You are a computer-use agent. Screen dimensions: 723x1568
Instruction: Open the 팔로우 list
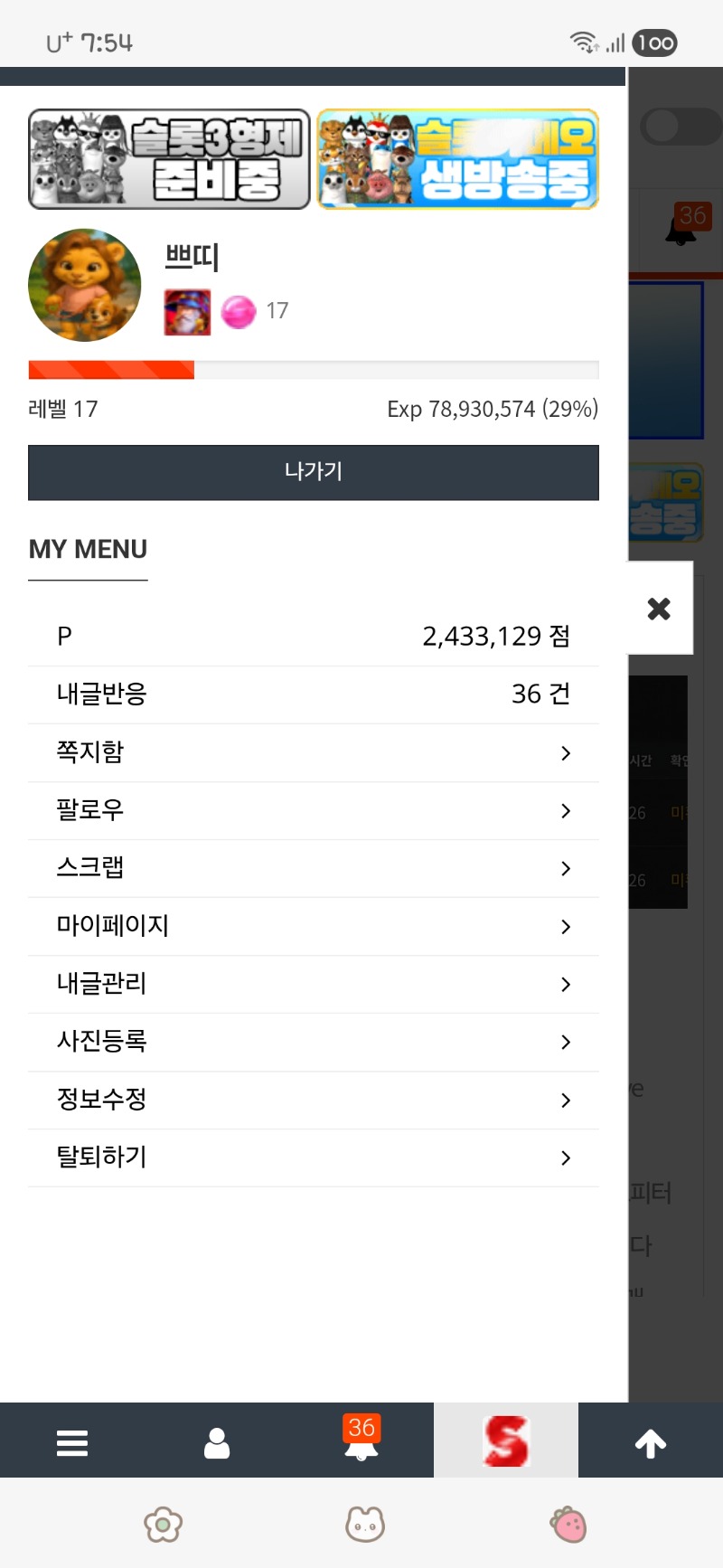point(313,810)
